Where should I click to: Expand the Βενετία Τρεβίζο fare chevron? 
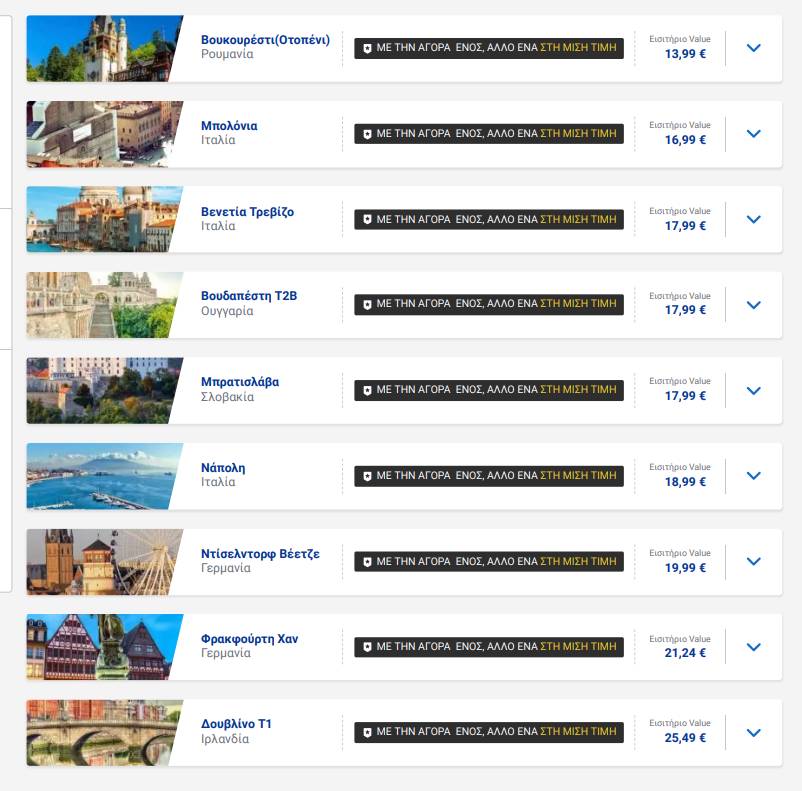click(754, 219)
